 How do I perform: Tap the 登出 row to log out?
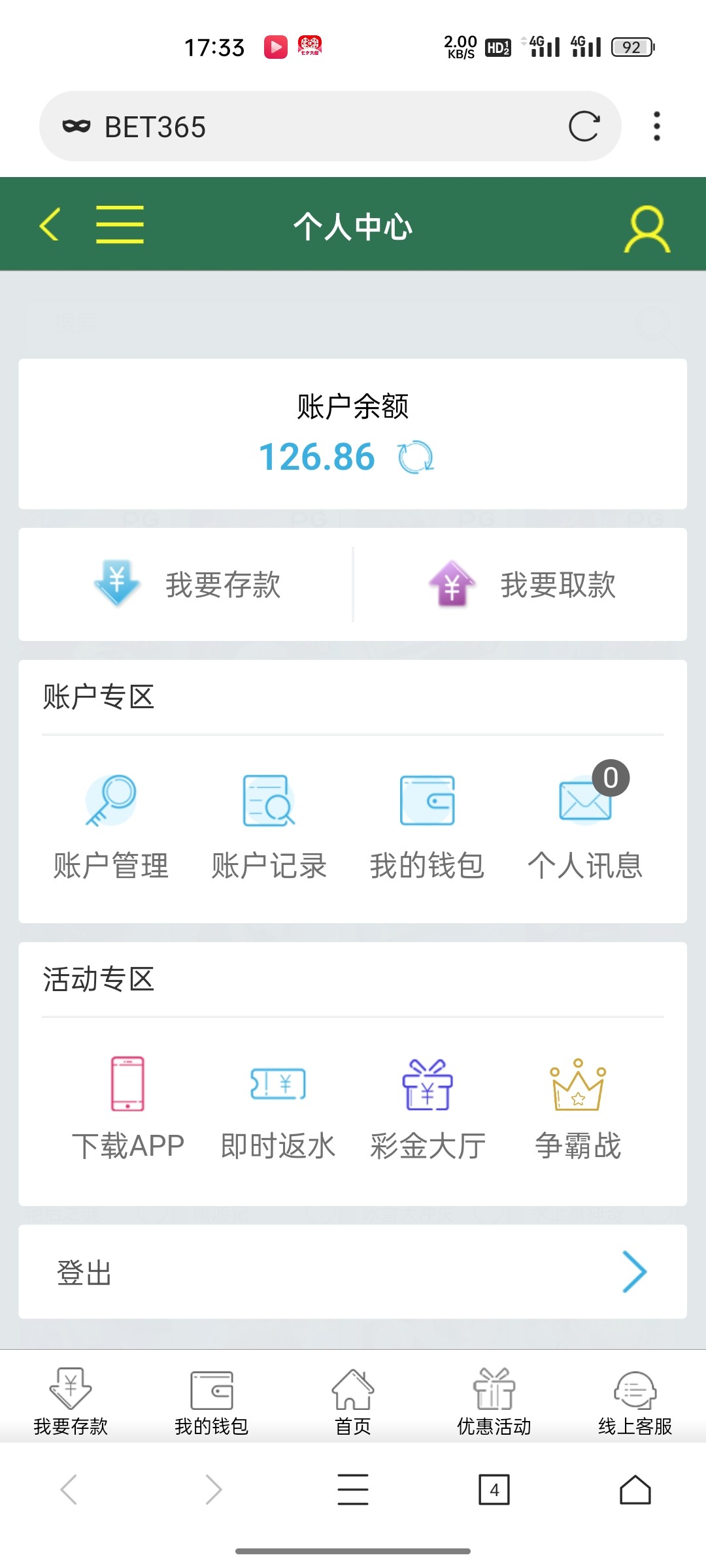[x=353, y=1271]
